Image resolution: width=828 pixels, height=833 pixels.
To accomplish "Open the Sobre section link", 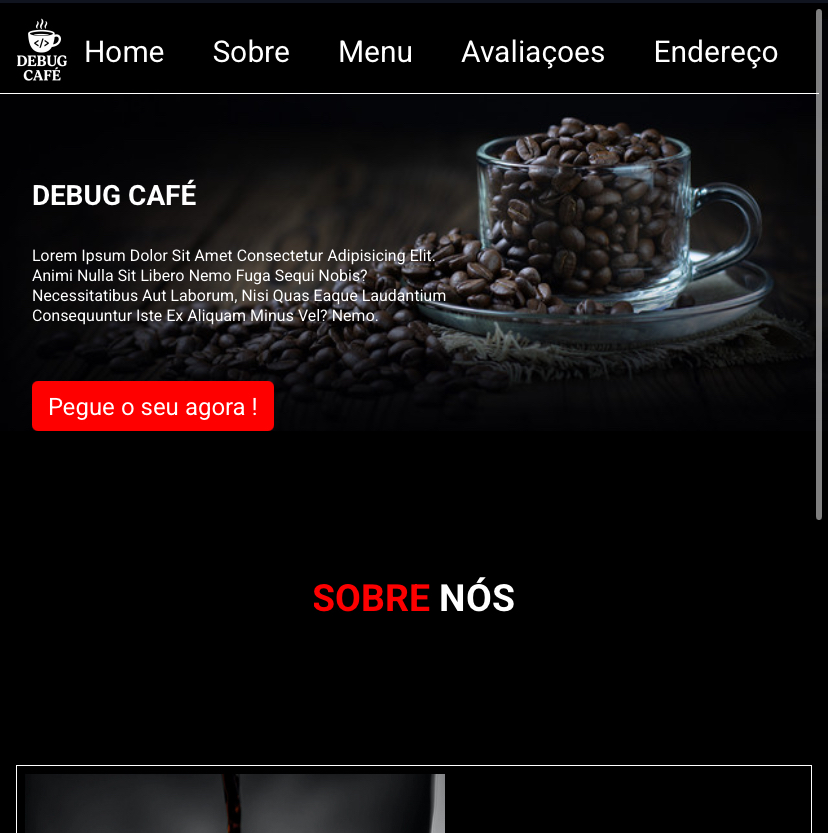I will 251,52.
